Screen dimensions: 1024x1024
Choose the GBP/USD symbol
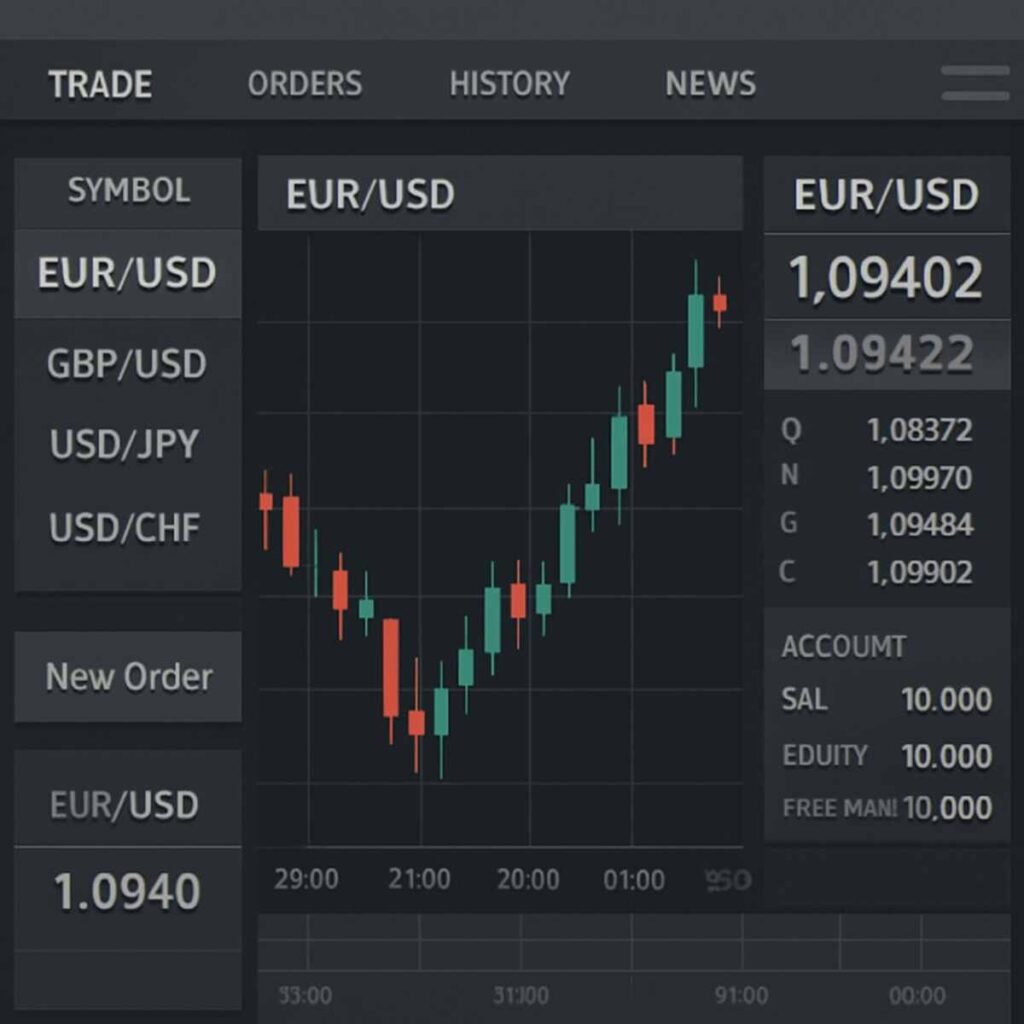[127, 364]
